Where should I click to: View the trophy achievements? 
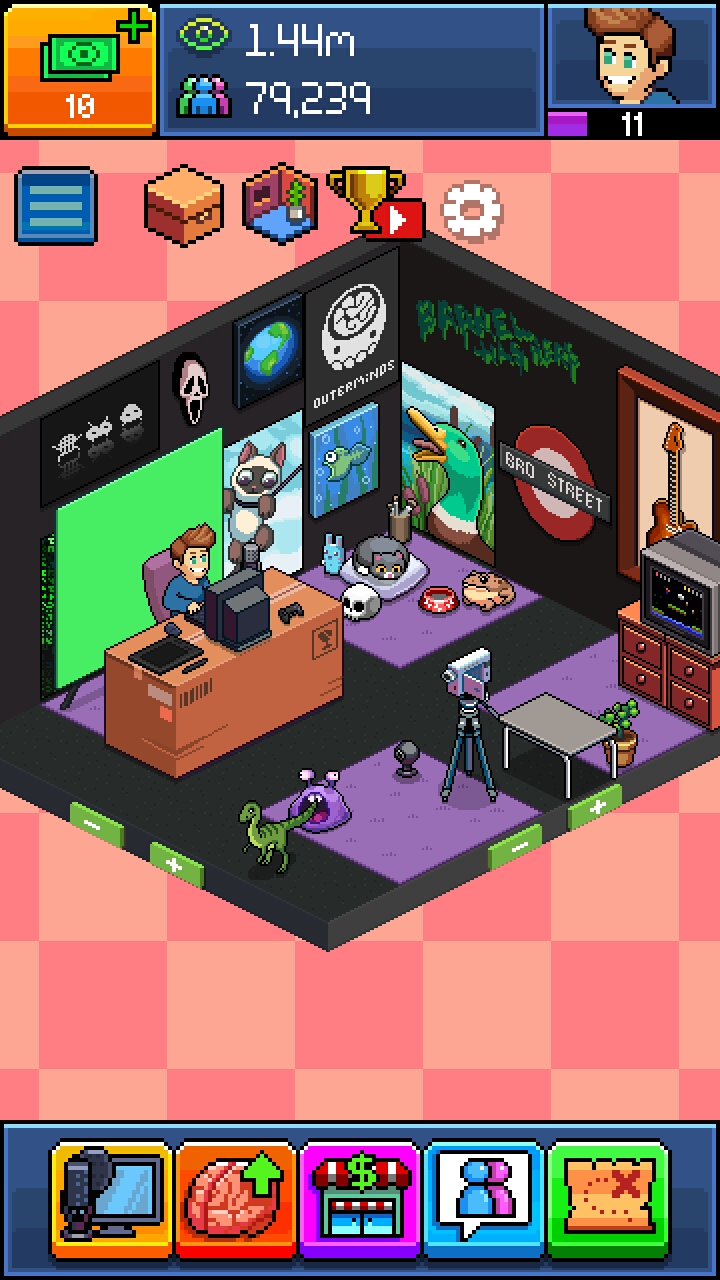point(370,201)
